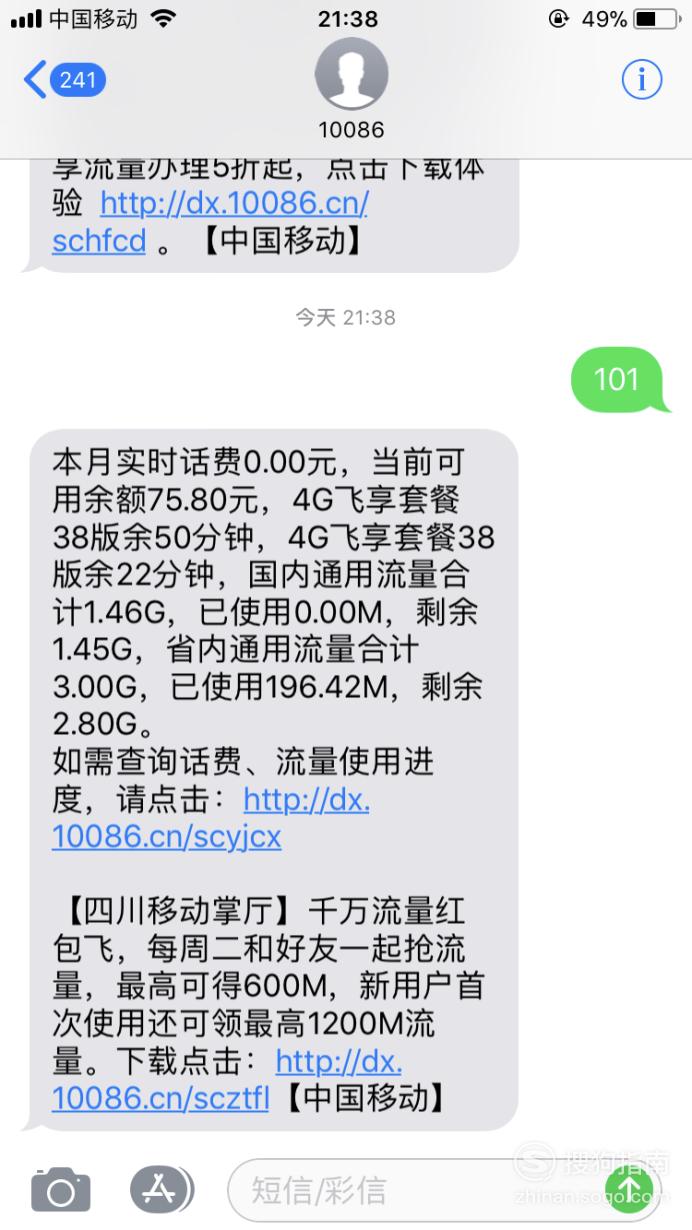Open the dx.10086.cn/scztfl download link
The image size is (692, 1230).
pyautogui.click(x=227, y=1079)
